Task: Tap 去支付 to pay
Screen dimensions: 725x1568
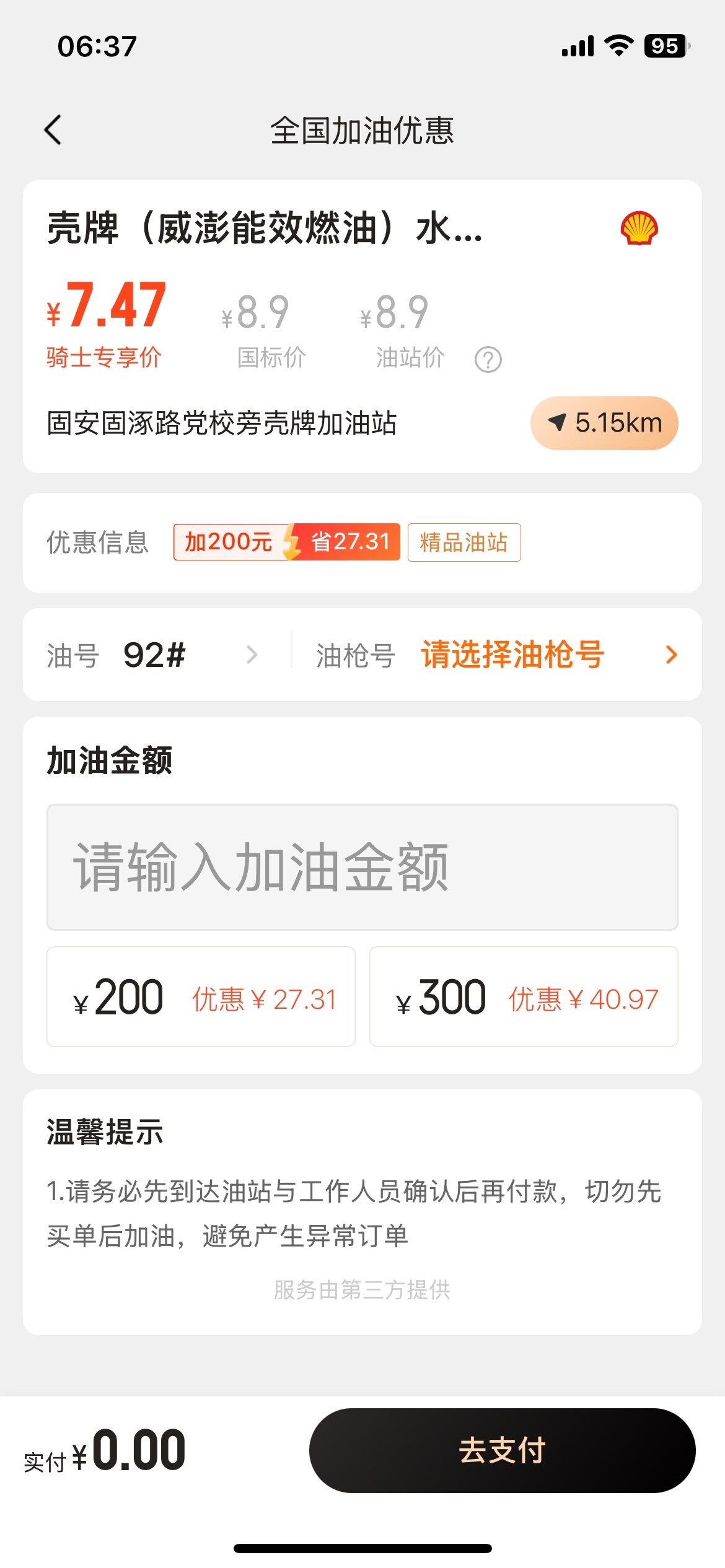Action: [x=502, y=1450]
